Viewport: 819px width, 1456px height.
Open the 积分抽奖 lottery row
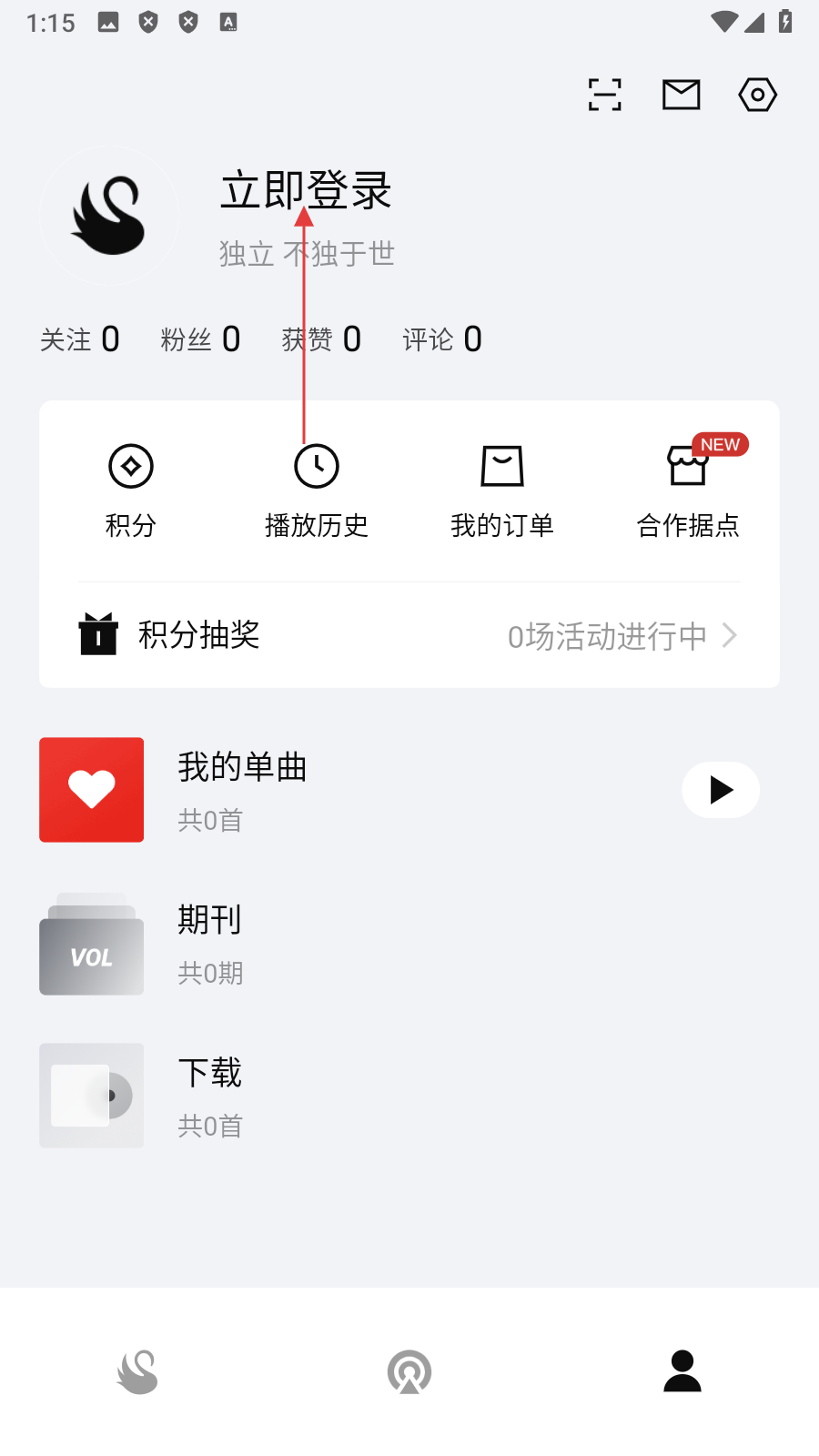coord(409,635)
